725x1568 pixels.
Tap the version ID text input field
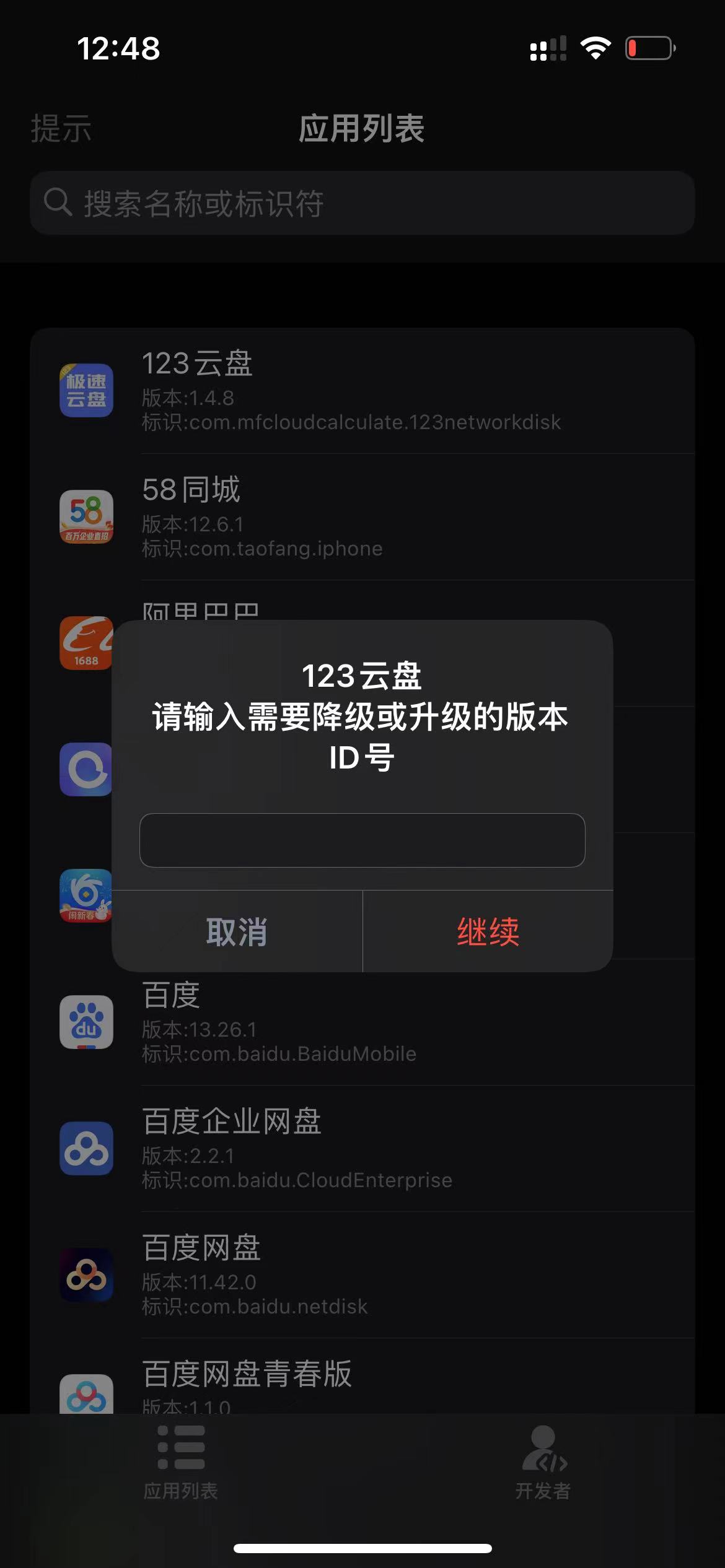[362, 840]
